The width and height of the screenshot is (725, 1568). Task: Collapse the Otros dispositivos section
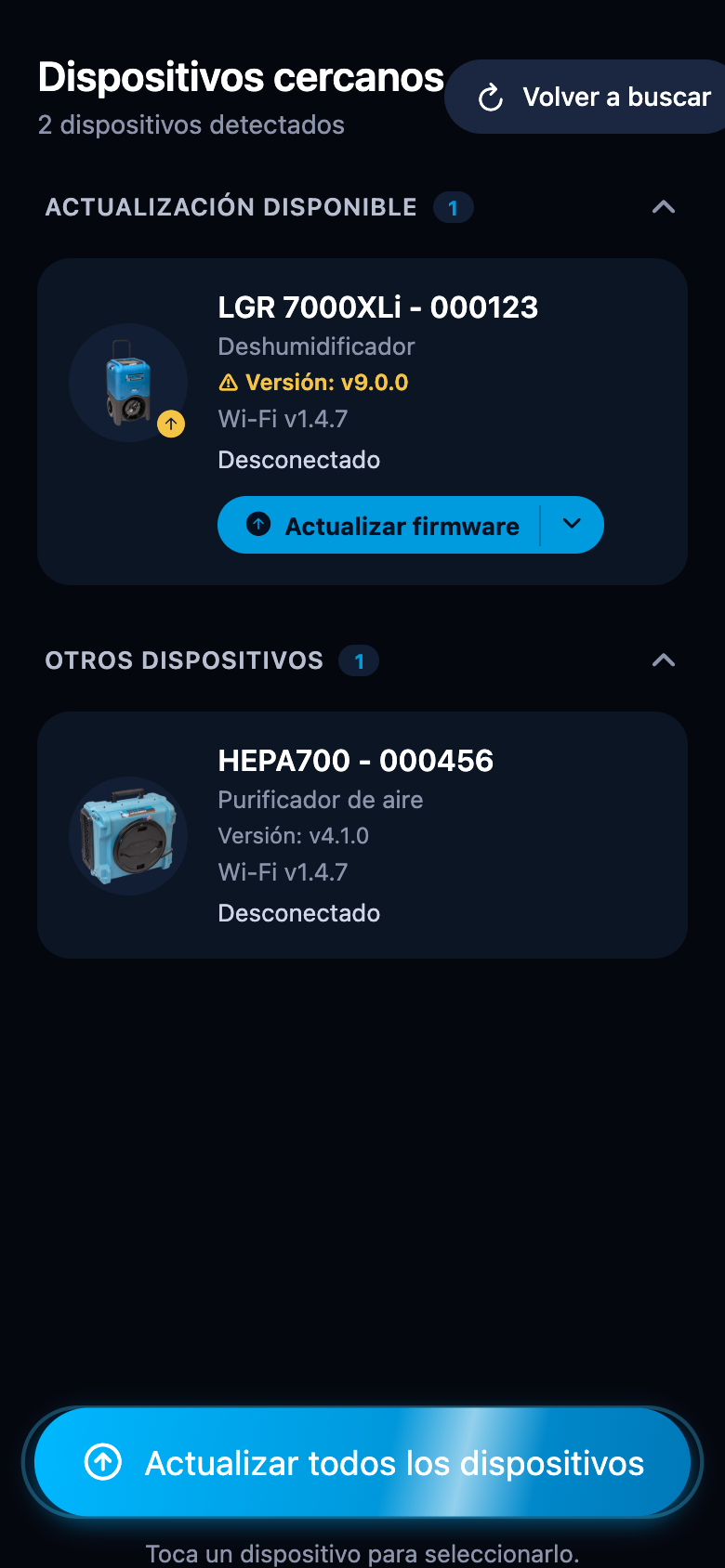click(x=663, y=660)
